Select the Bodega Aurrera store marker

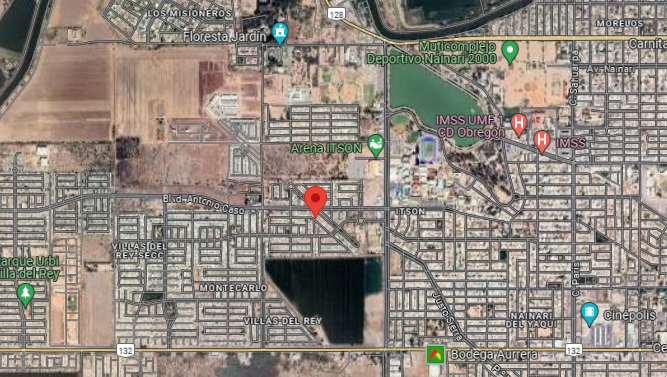click(435, 355)
